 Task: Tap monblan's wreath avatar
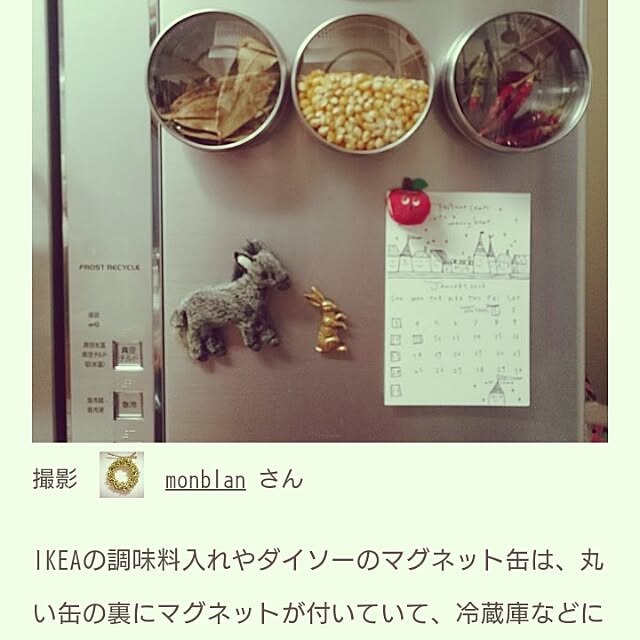121,475
